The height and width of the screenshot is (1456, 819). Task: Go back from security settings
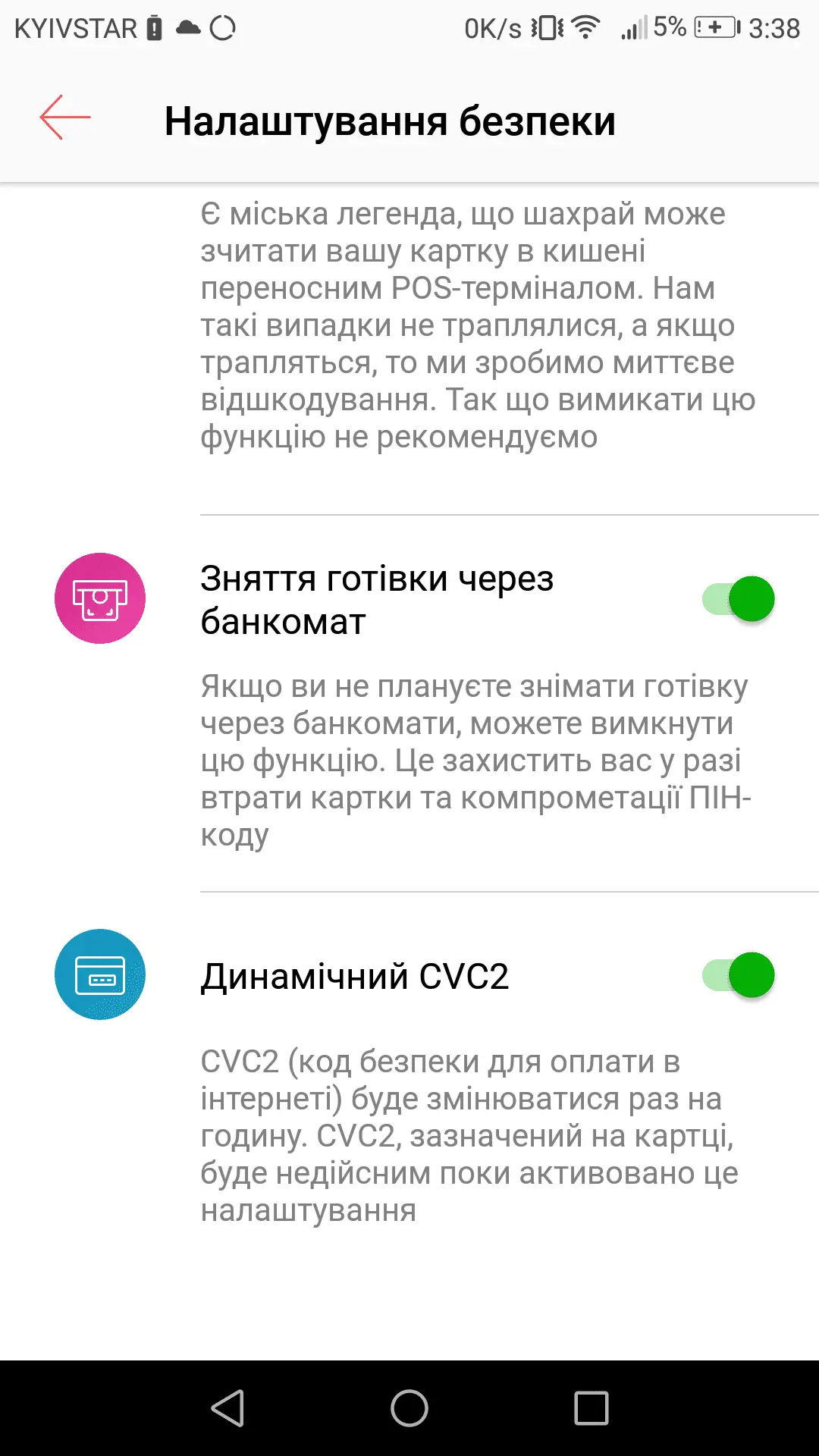pyautogui.click(x=65, y=118)
